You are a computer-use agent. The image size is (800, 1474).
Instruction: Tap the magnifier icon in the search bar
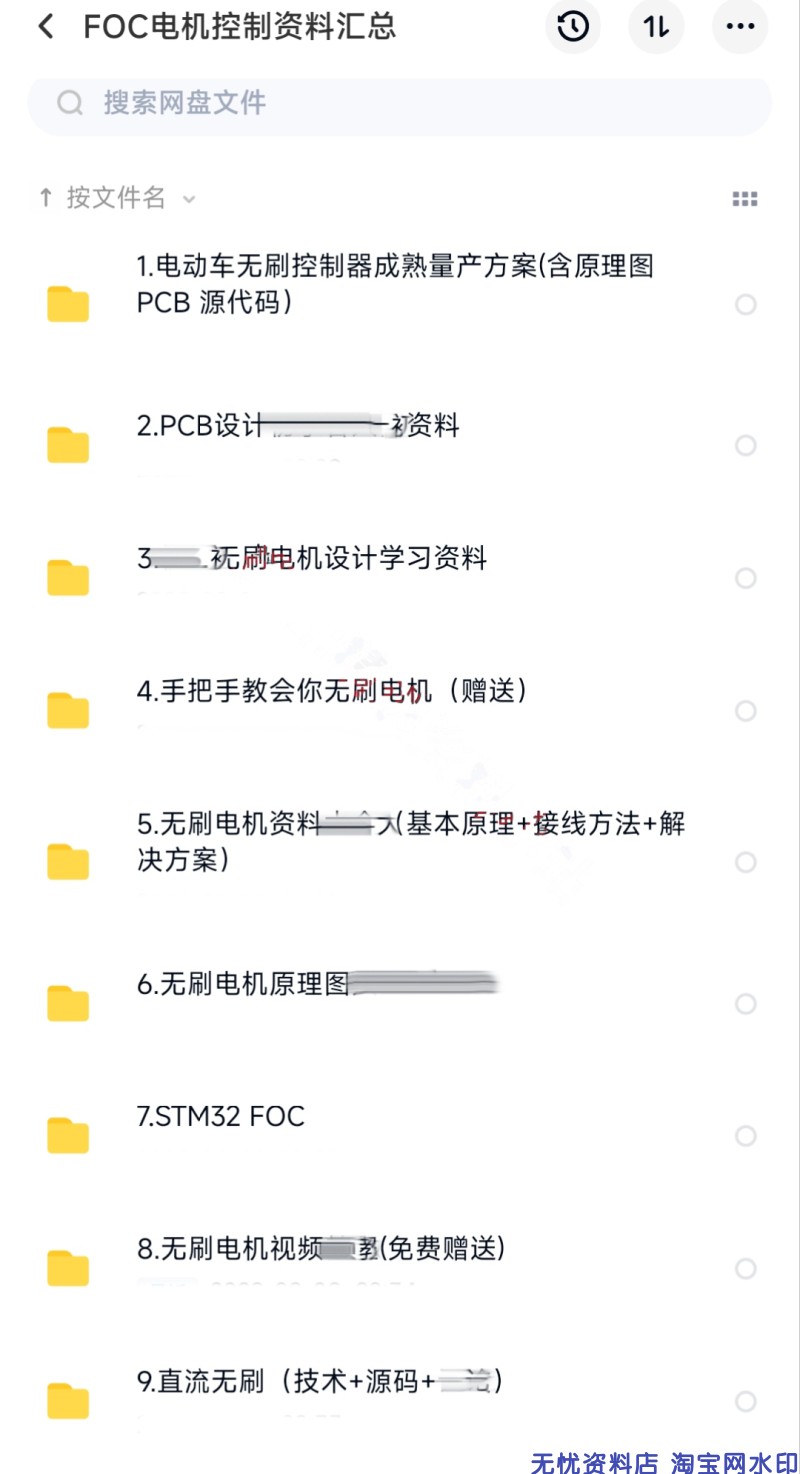click(68, 103)
